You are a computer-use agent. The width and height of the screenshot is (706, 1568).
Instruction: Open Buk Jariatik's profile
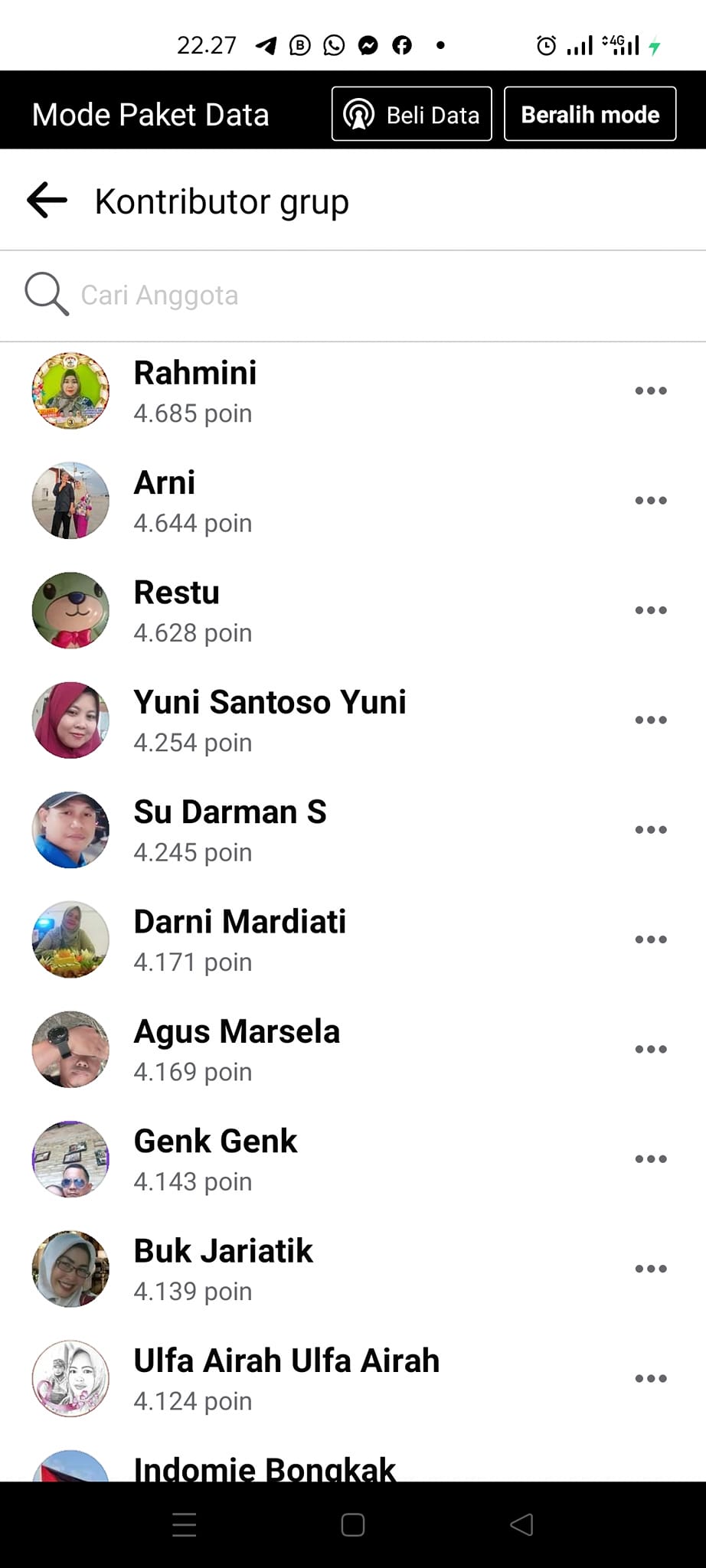(223, 1251)
